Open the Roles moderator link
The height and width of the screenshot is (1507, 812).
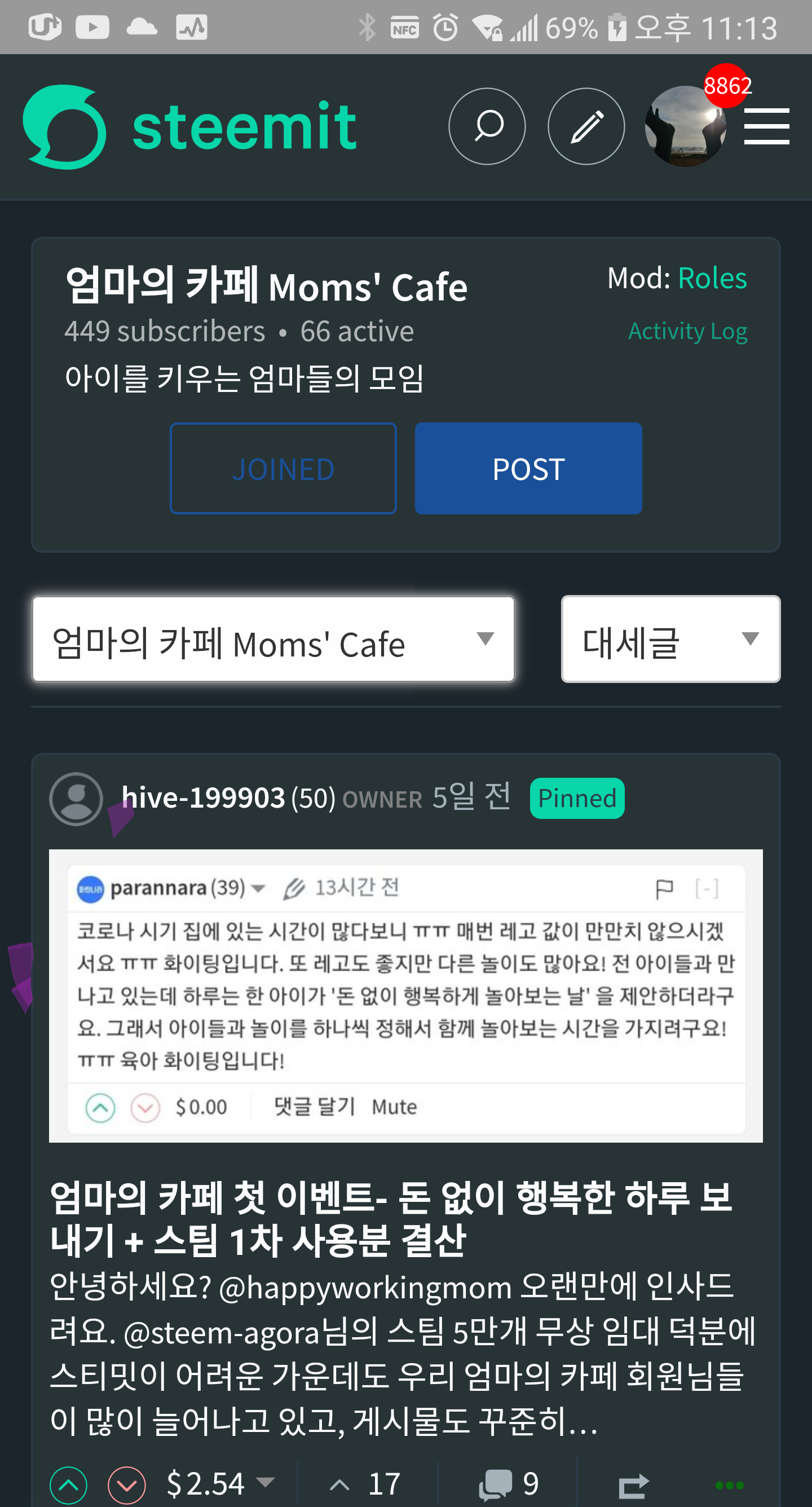click(712, 278)
